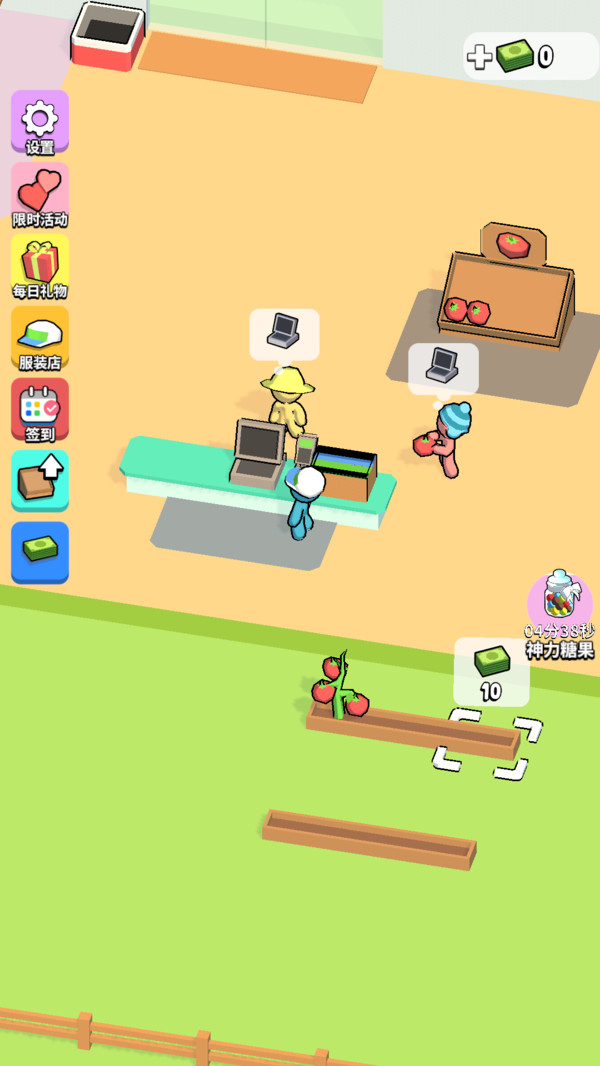Open the 服装店 clothing shop
This screenshot has height=1066, width=600.
coord(40,339)
